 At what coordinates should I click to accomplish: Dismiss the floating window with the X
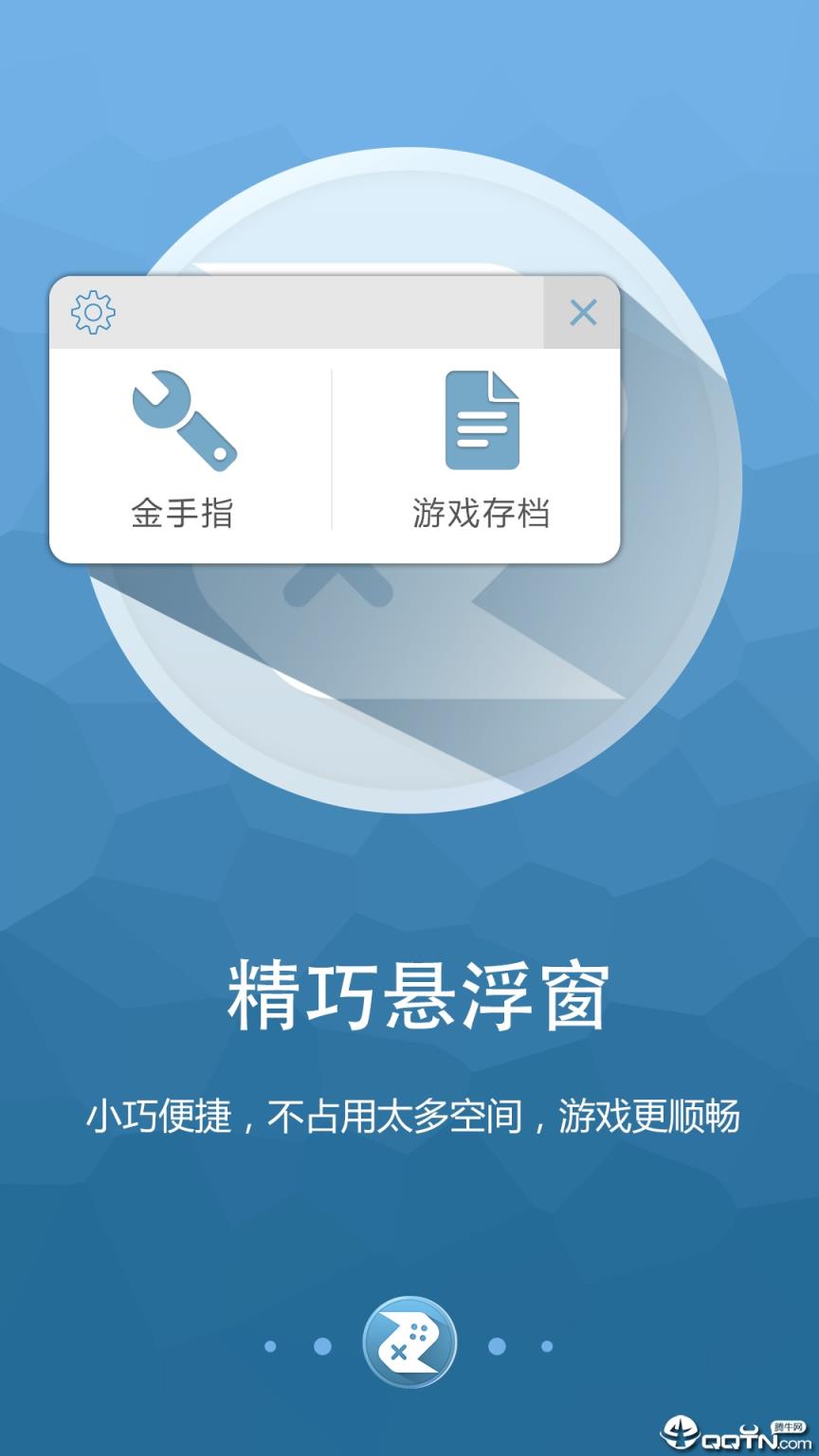(x=585, y=311)
